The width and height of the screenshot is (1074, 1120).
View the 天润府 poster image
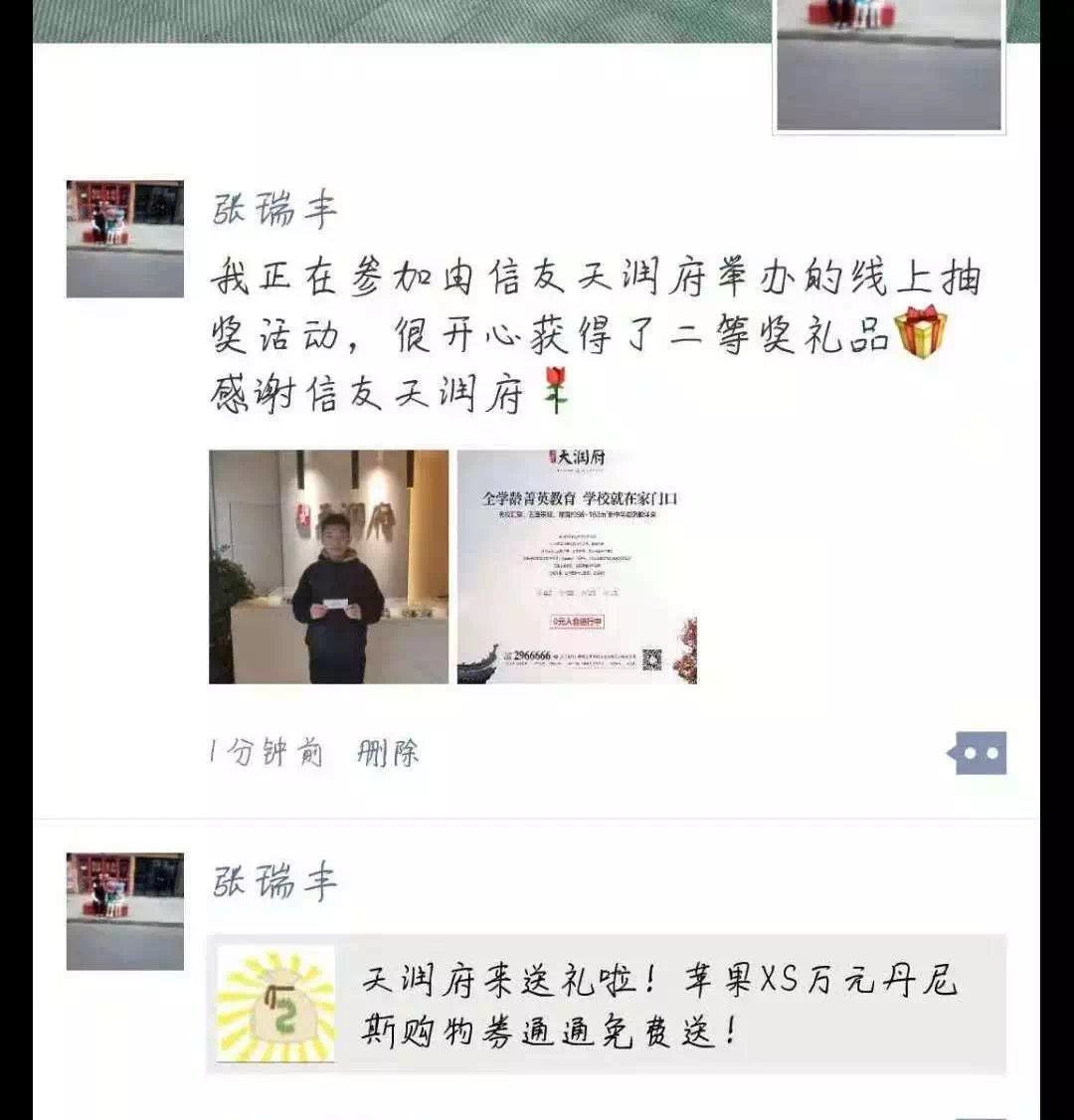point(577,567)
